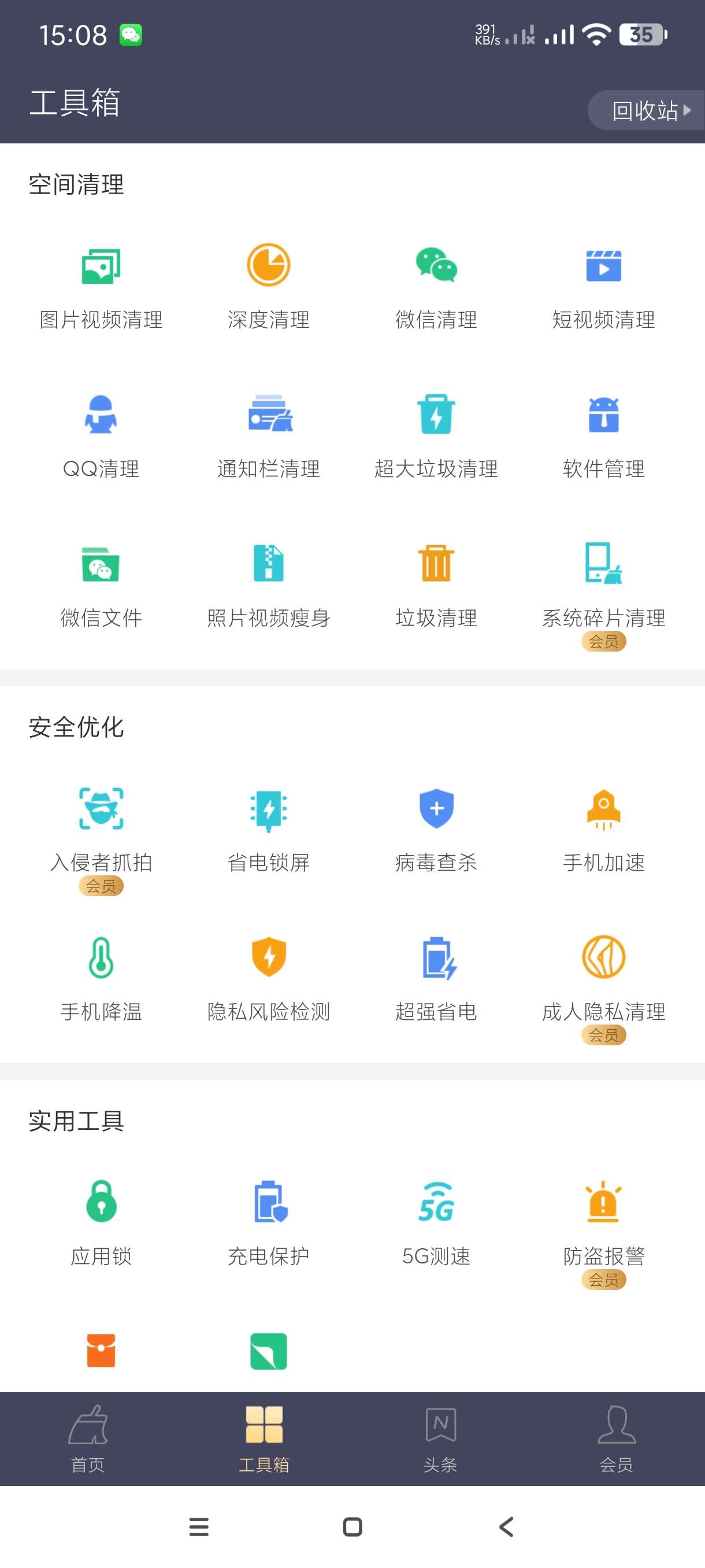The height and width of the screenshot is (1568, 705).
Task: Open 入侵者抓拍 feature
Action: (101, 828)
